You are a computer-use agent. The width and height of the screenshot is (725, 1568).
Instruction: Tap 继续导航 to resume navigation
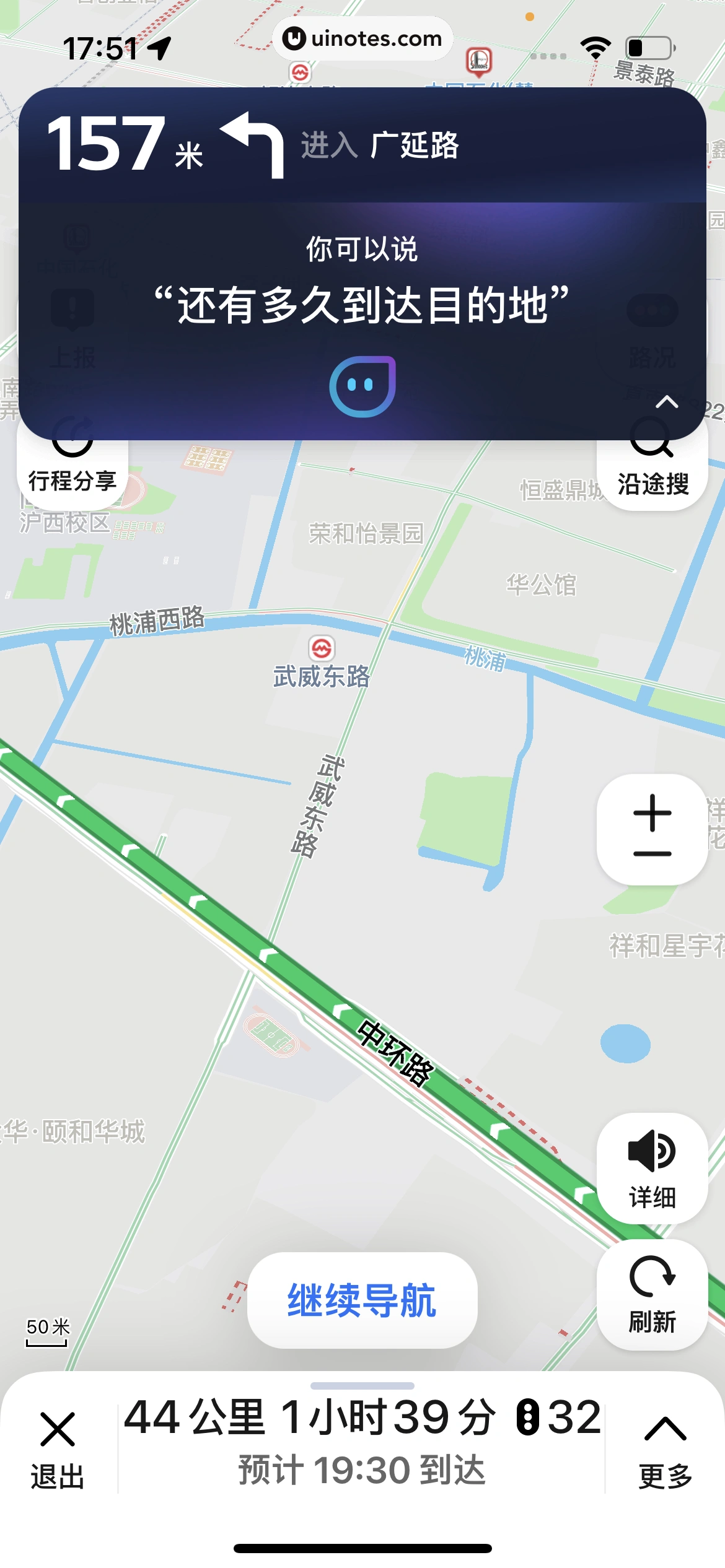tap(362, 1300)
